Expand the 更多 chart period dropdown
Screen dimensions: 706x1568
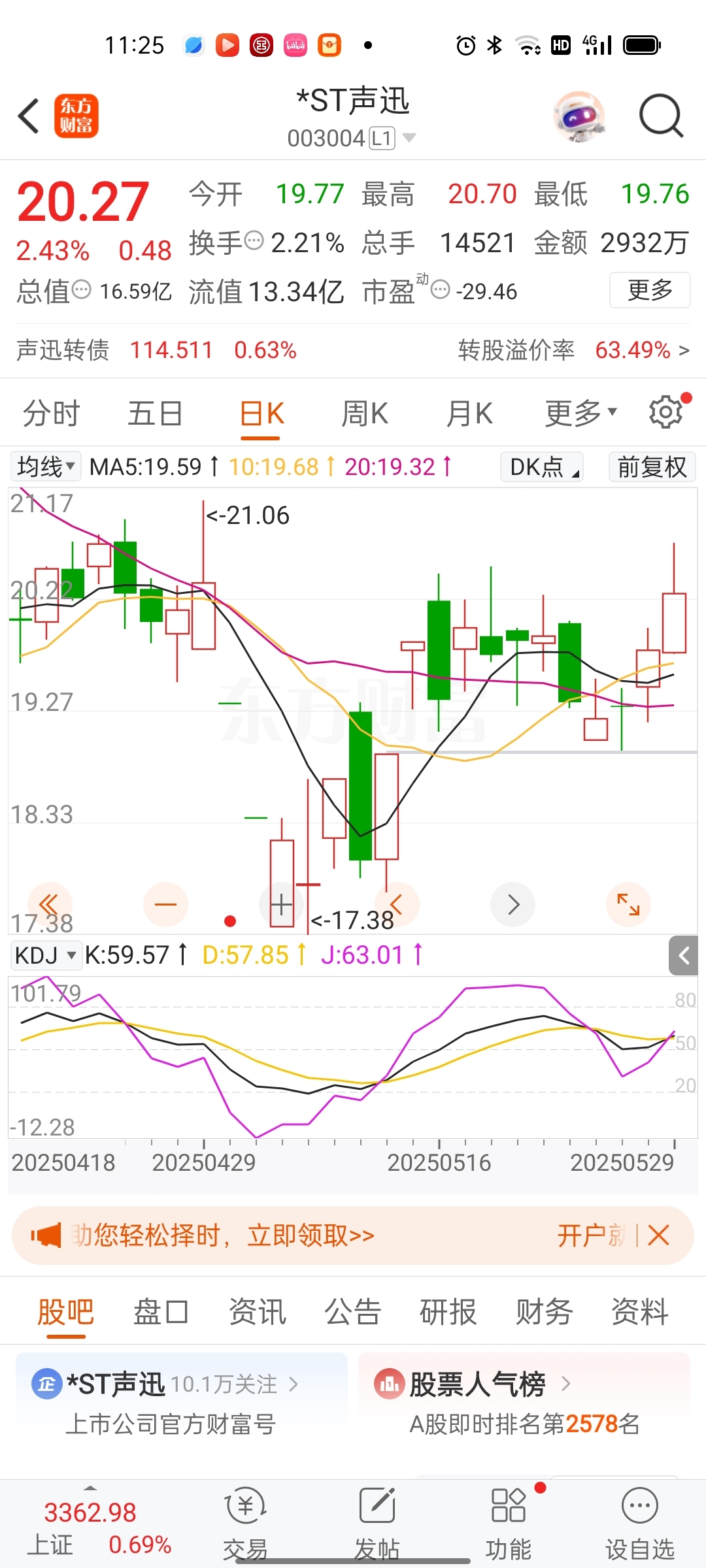click(581, 414)
